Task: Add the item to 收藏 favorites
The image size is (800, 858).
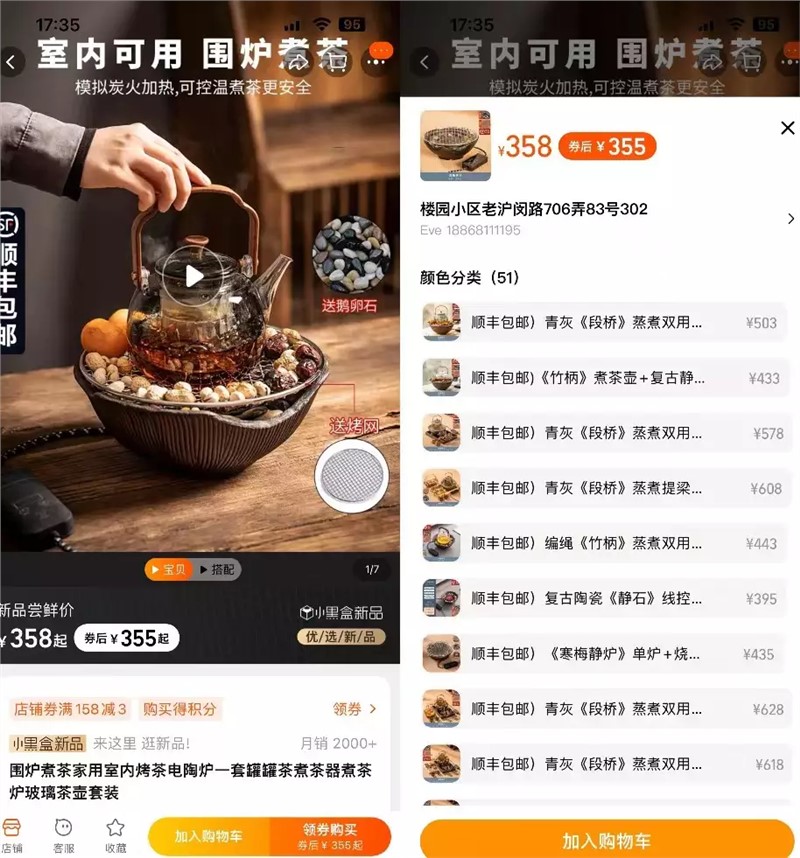Action: [x=115, y=835]
